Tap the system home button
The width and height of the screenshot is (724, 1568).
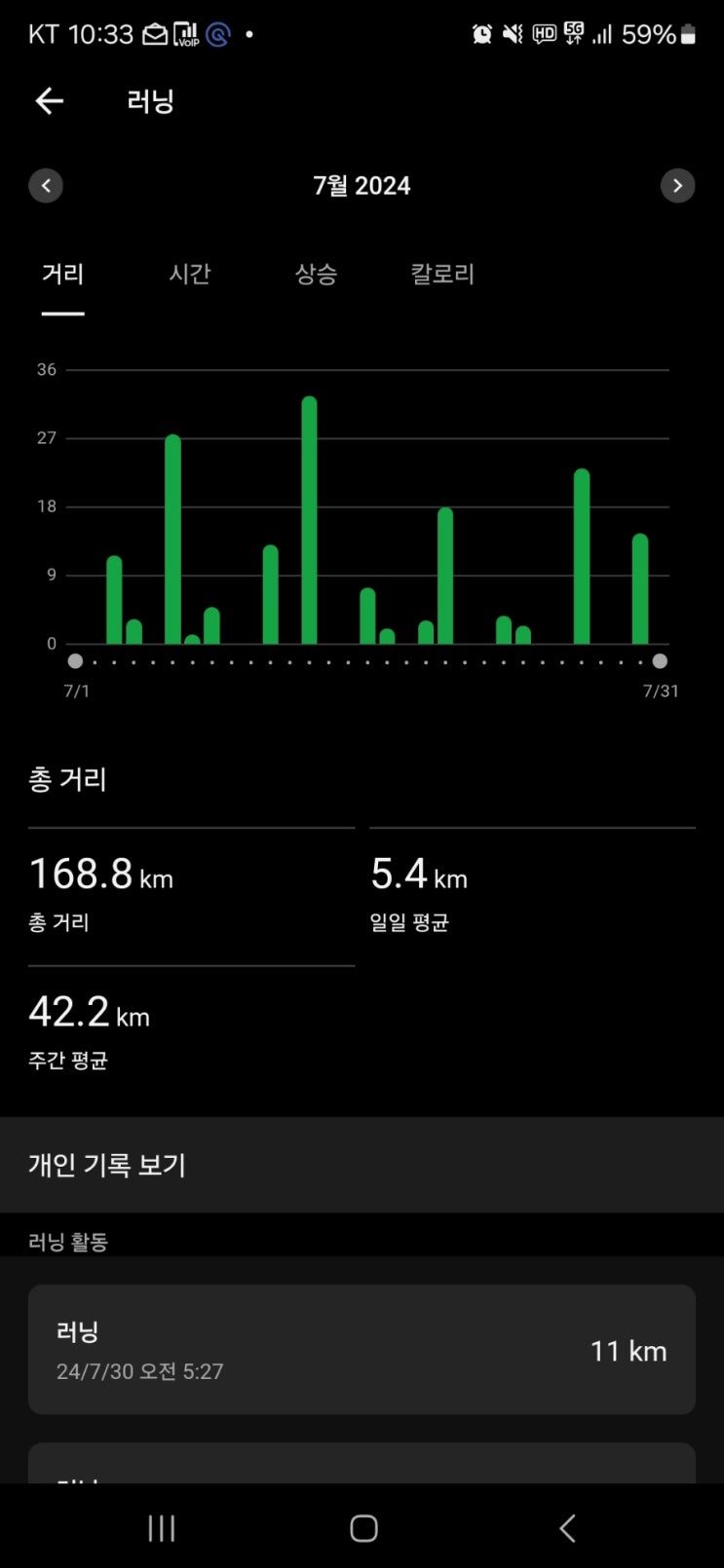click(363, 1528)
